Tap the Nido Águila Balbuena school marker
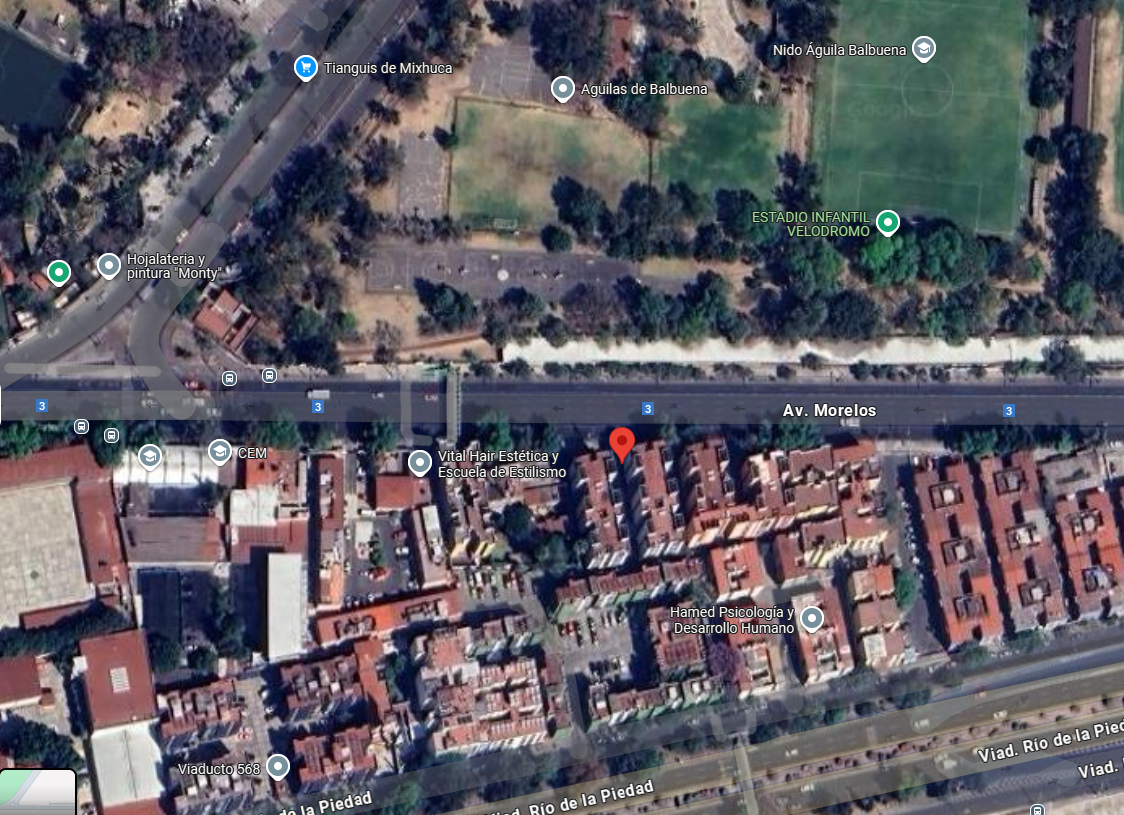The width and height of the screenshot is (1124, 815). pos(924,49)
